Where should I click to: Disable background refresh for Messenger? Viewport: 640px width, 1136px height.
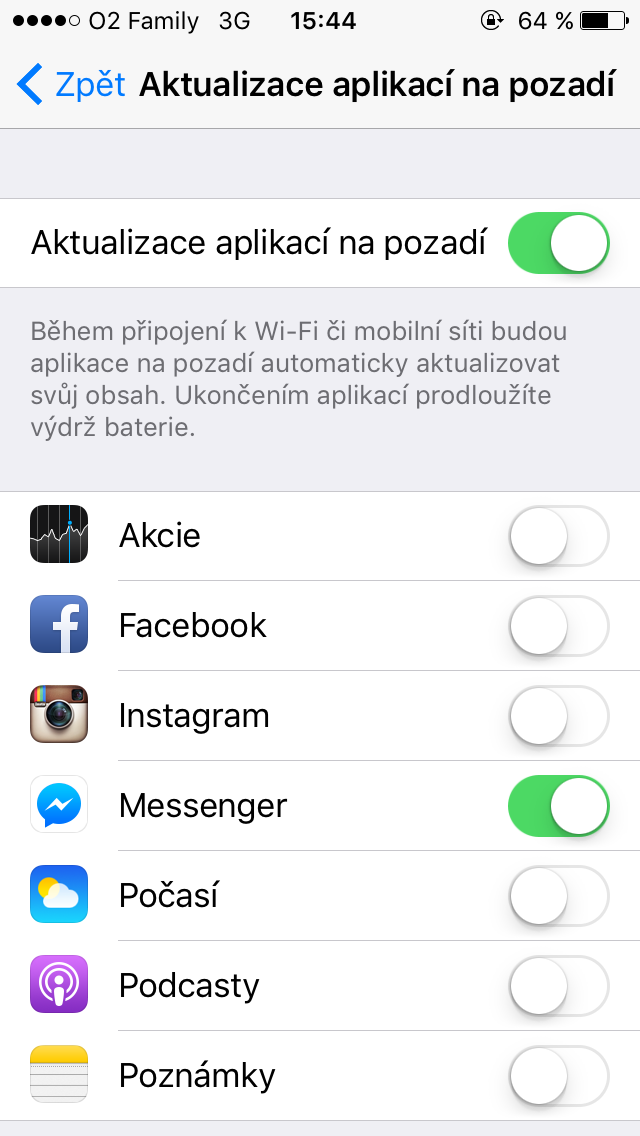[558, 806]
